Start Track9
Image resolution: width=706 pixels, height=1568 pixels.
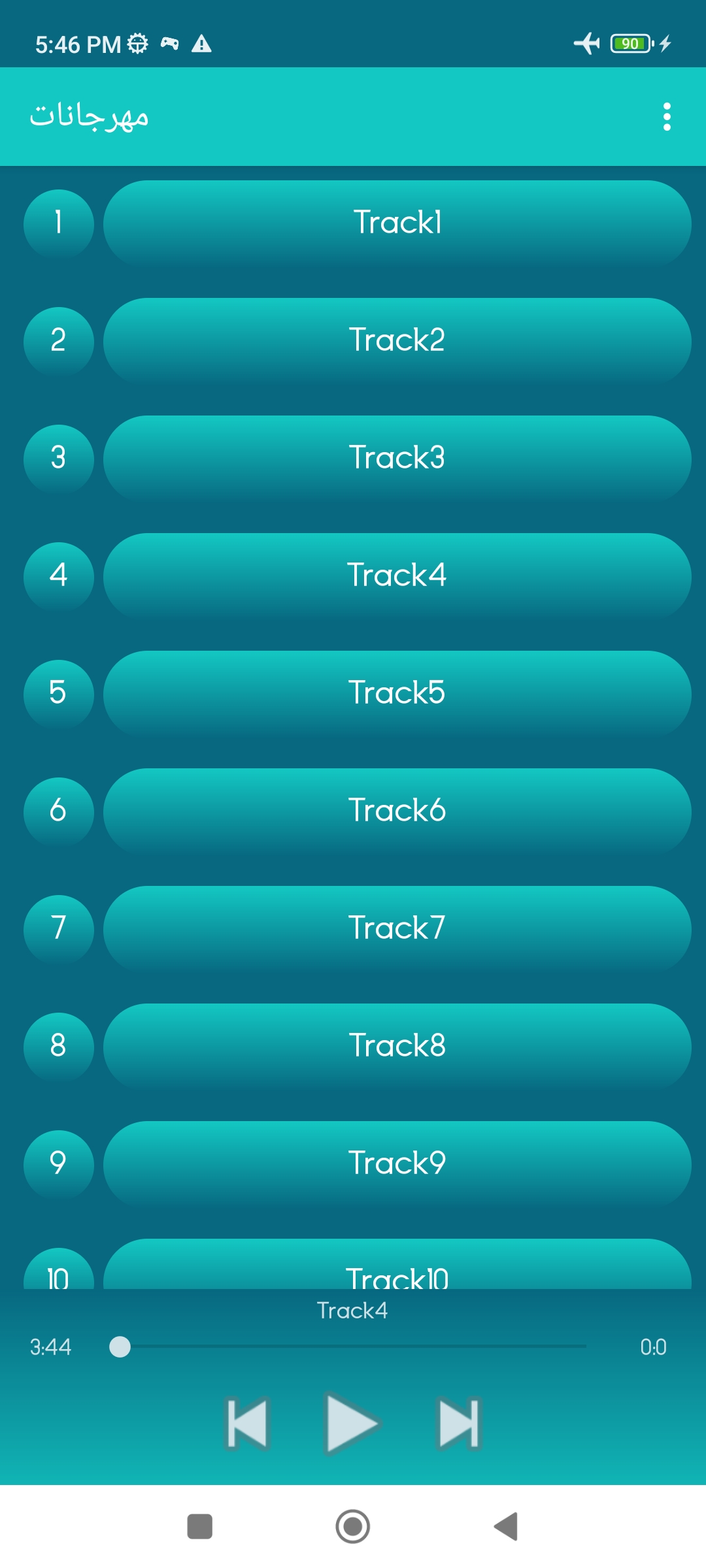click(397, 1164)
